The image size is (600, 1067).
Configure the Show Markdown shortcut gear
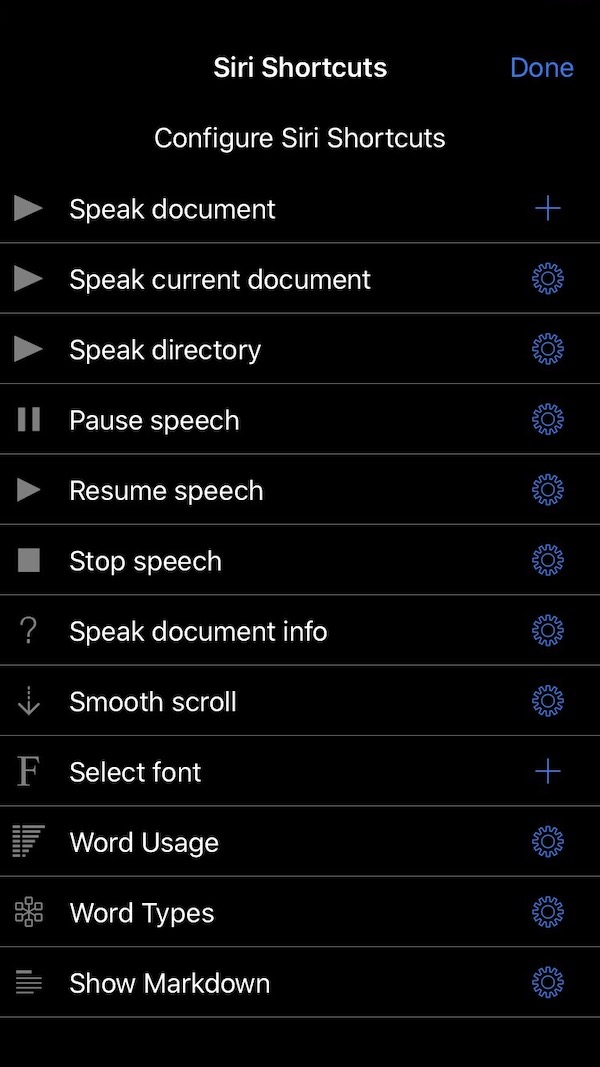[x=548, y=983]
